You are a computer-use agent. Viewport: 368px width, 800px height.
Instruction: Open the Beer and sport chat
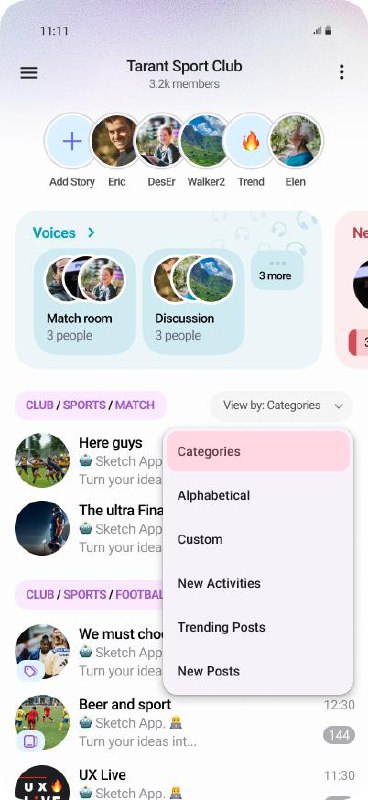[x=184, y=722]
